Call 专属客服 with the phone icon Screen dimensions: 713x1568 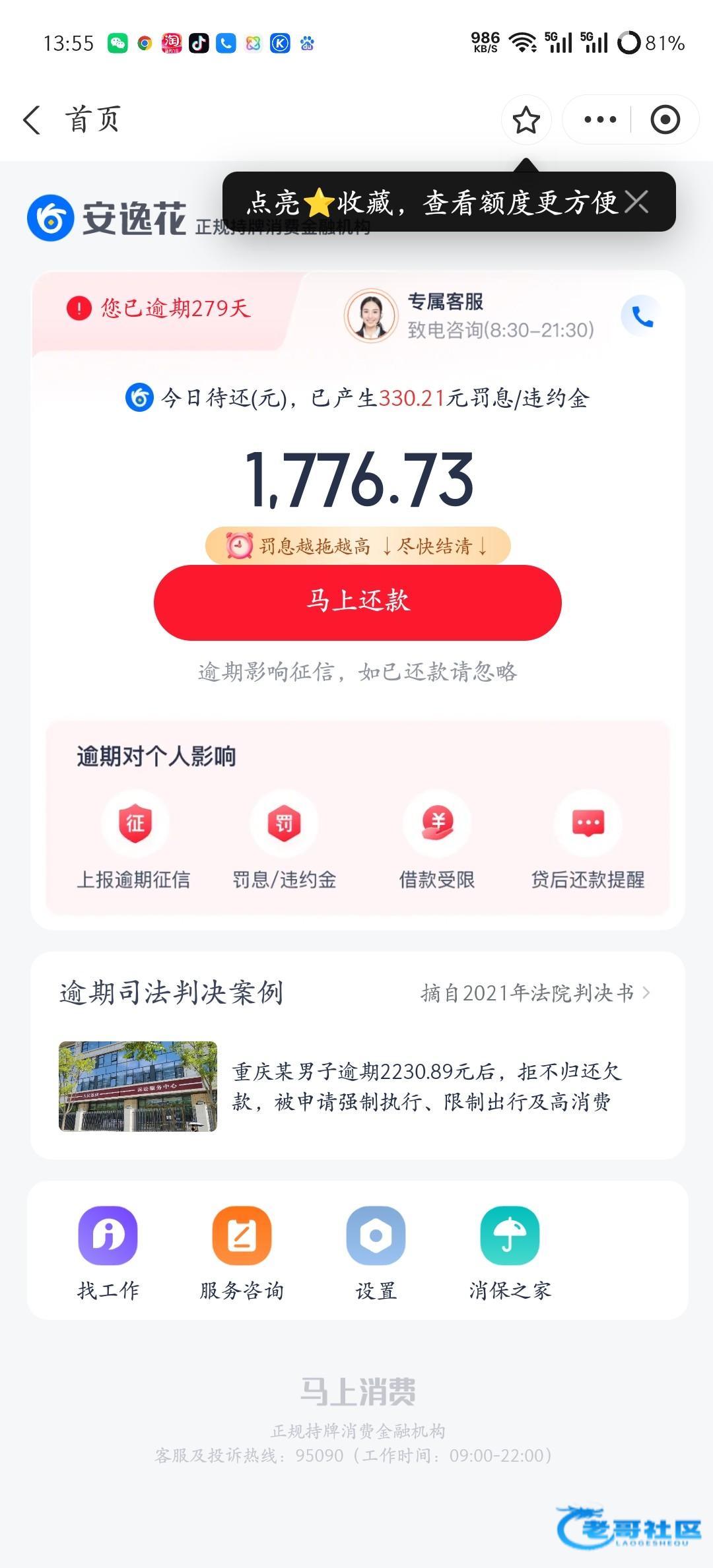point(642,317)
